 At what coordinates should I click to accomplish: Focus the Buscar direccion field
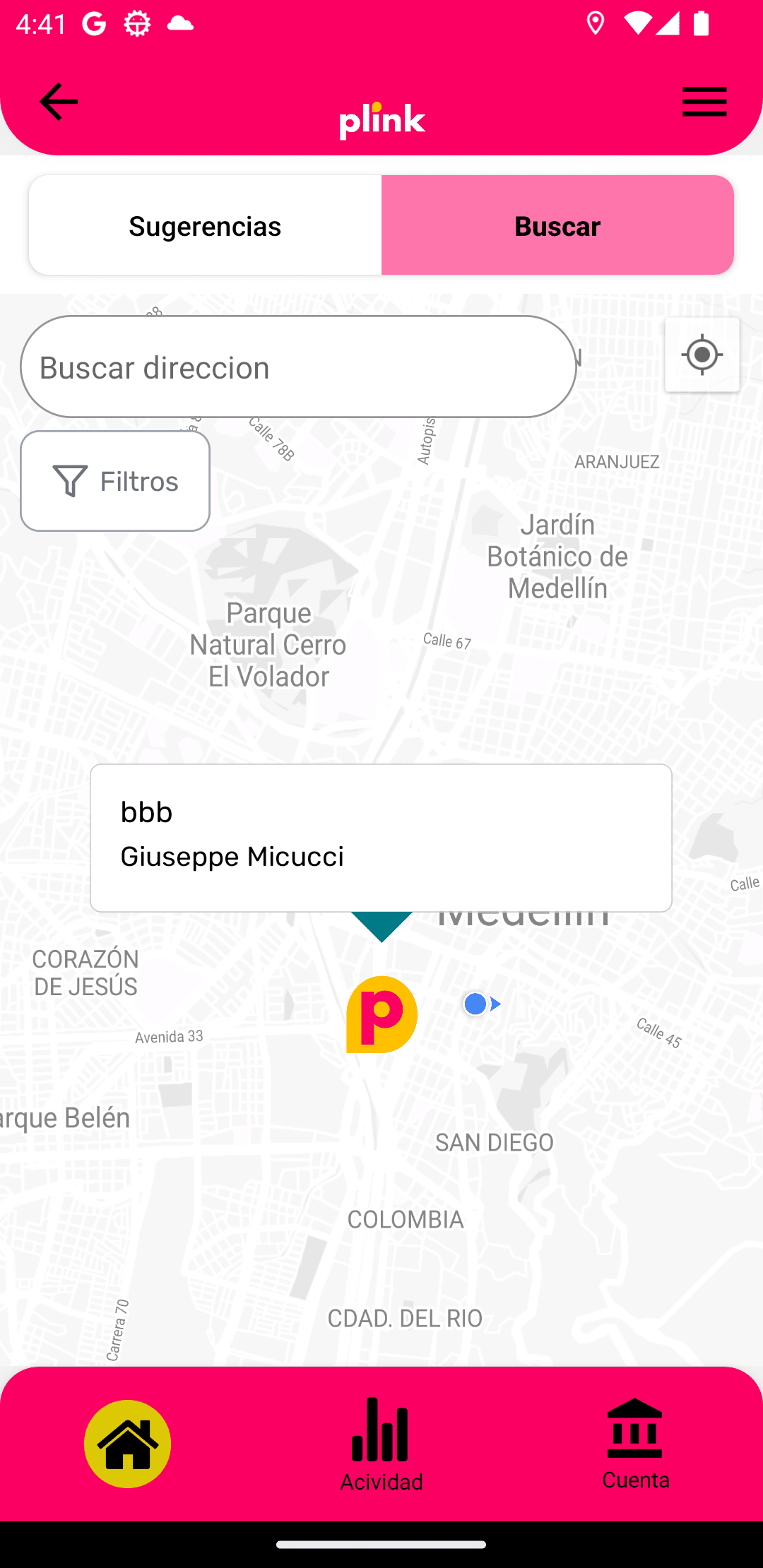coord(298,367)
